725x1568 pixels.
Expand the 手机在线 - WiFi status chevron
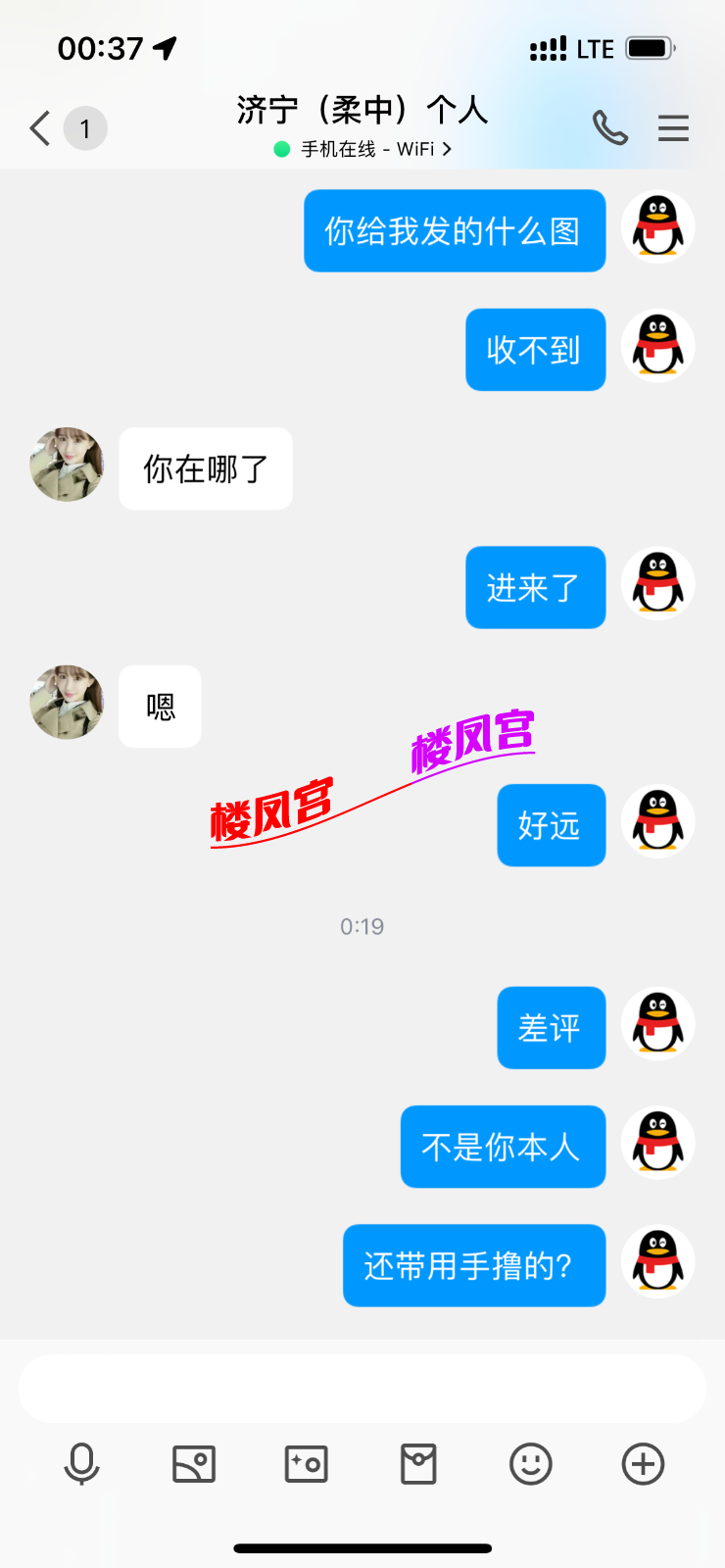click(x=449, y=149)
